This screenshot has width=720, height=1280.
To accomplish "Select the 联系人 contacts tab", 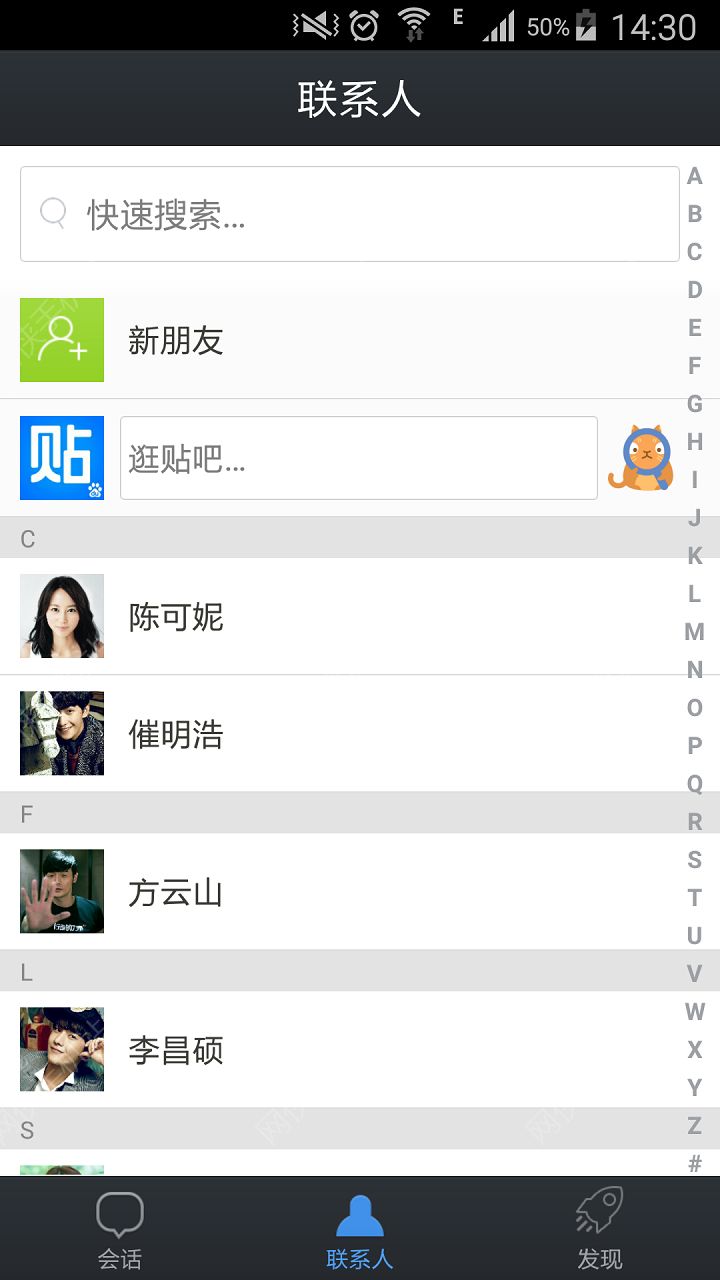I will (x=360, y=1230).
